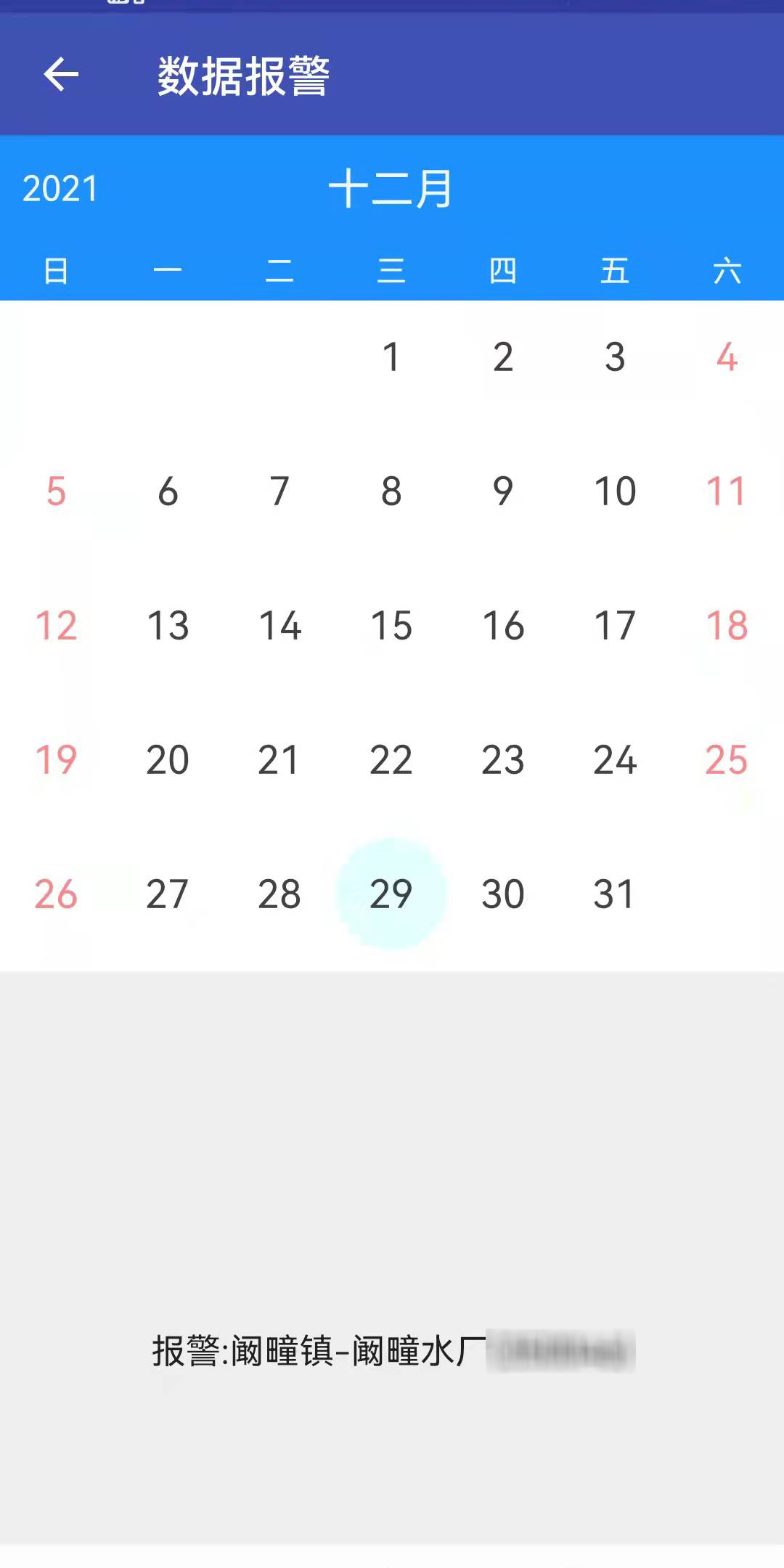This screenshot has width=784, height=1568.
Task: Select date 10 in December
Action: 615,491
